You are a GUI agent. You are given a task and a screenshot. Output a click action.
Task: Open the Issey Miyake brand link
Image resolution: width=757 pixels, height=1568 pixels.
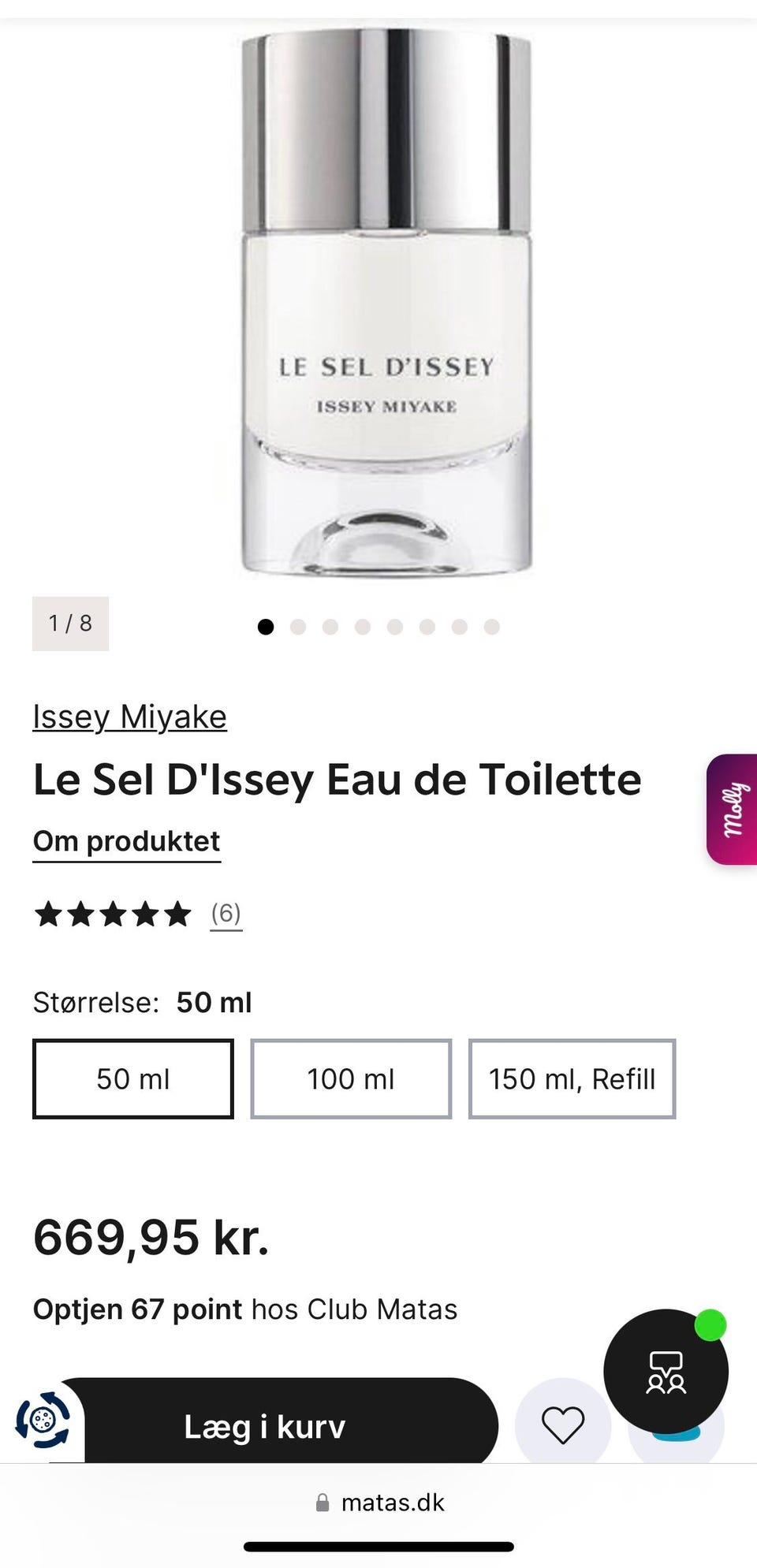tap(129, 717)
